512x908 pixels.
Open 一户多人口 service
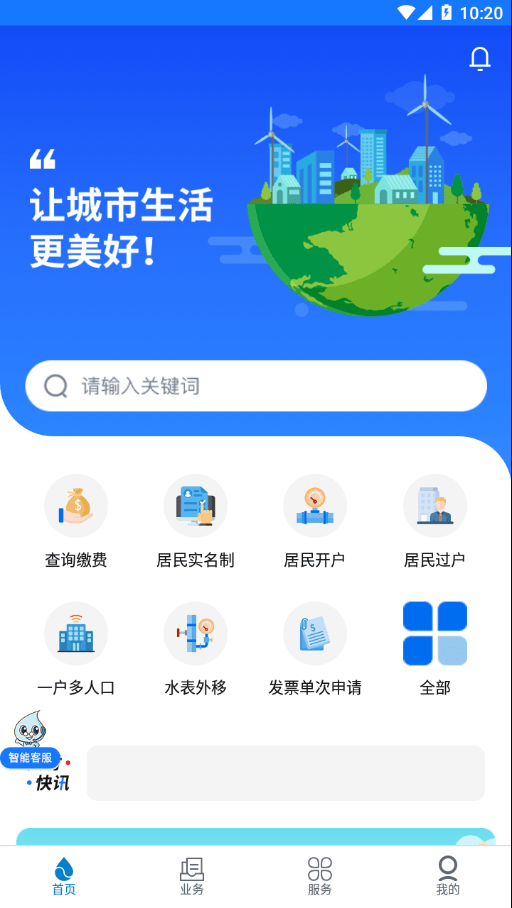pyautogui.click(x=76, y=649)
